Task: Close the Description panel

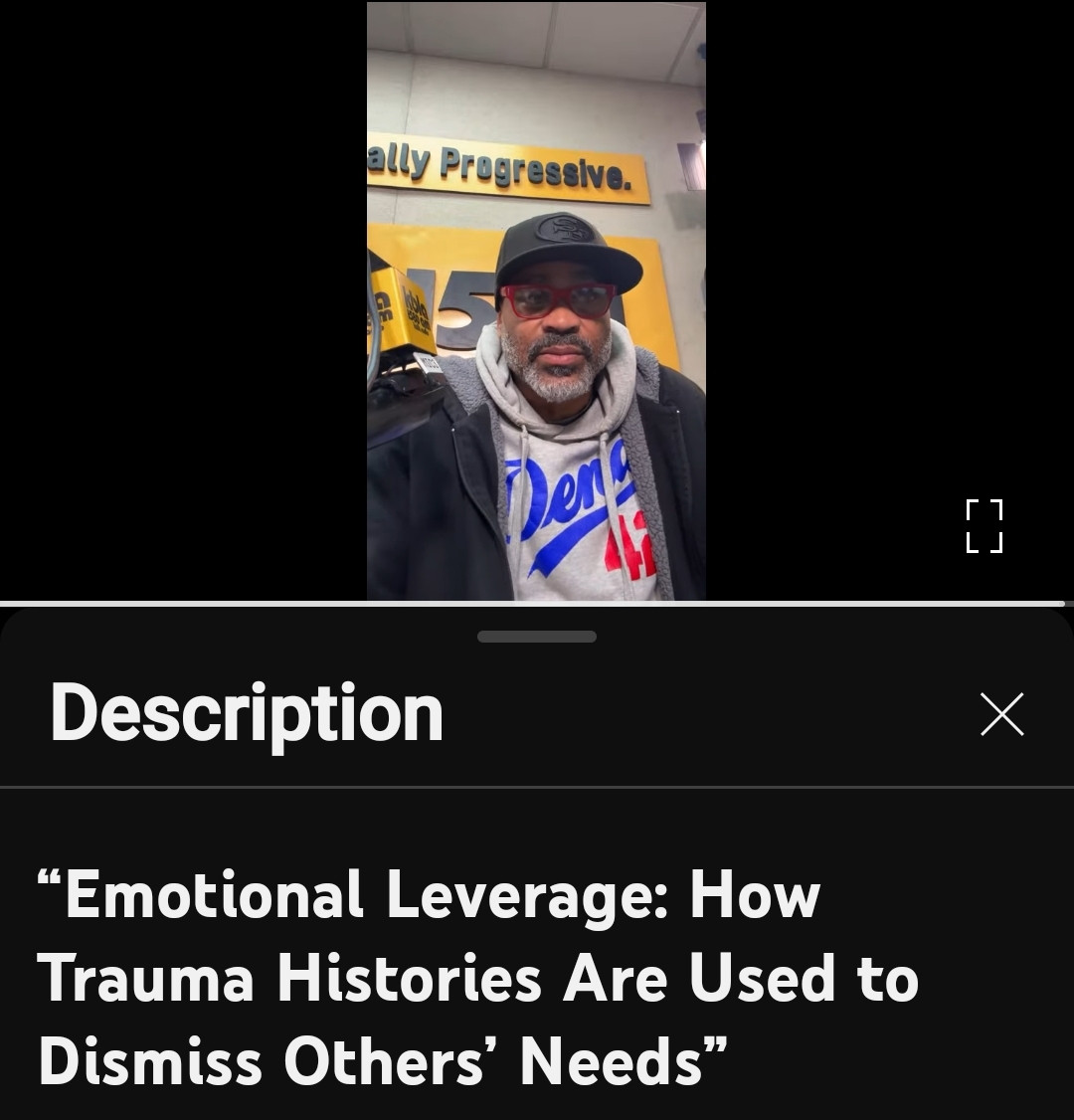Action: click(x=1001, y=714)
